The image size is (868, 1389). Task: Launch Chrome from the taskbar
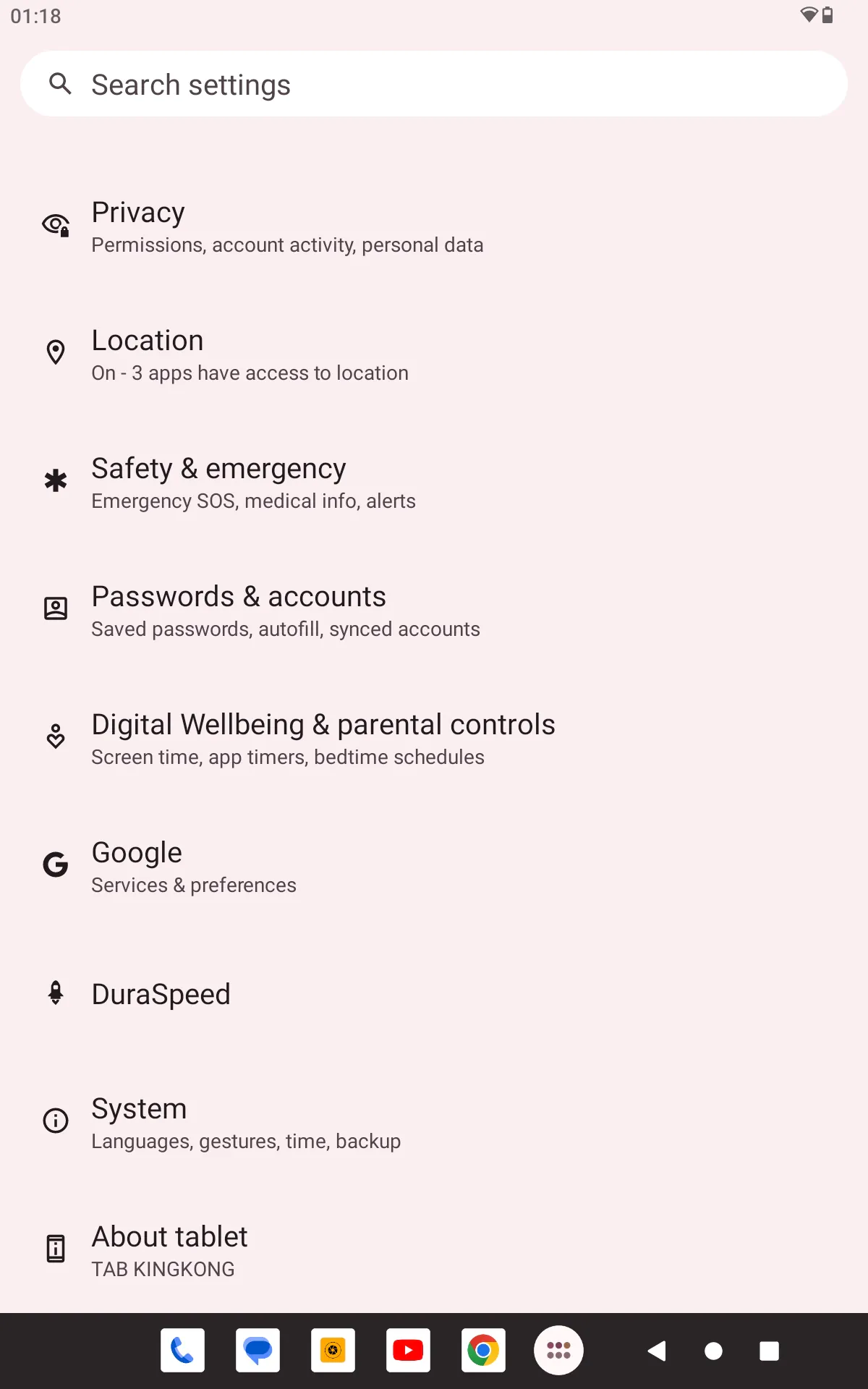coord(483,1350)
